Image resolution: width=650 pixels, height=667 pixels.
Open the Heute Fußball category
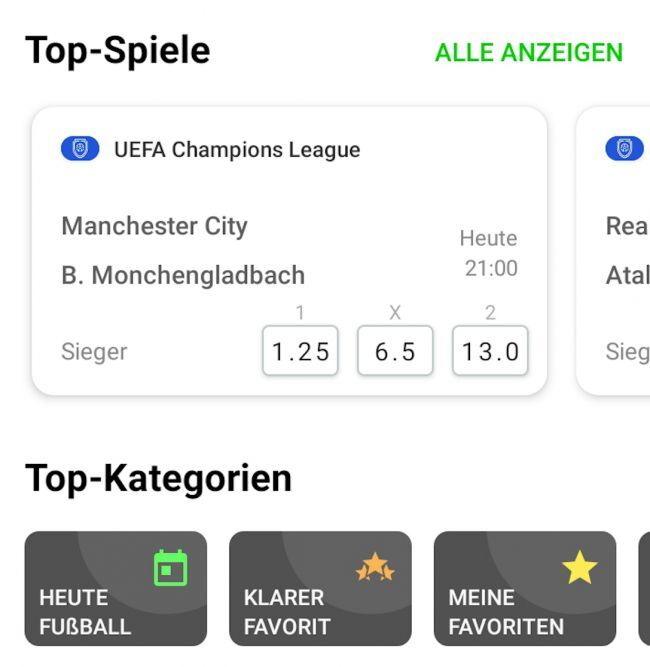point(116,589)
